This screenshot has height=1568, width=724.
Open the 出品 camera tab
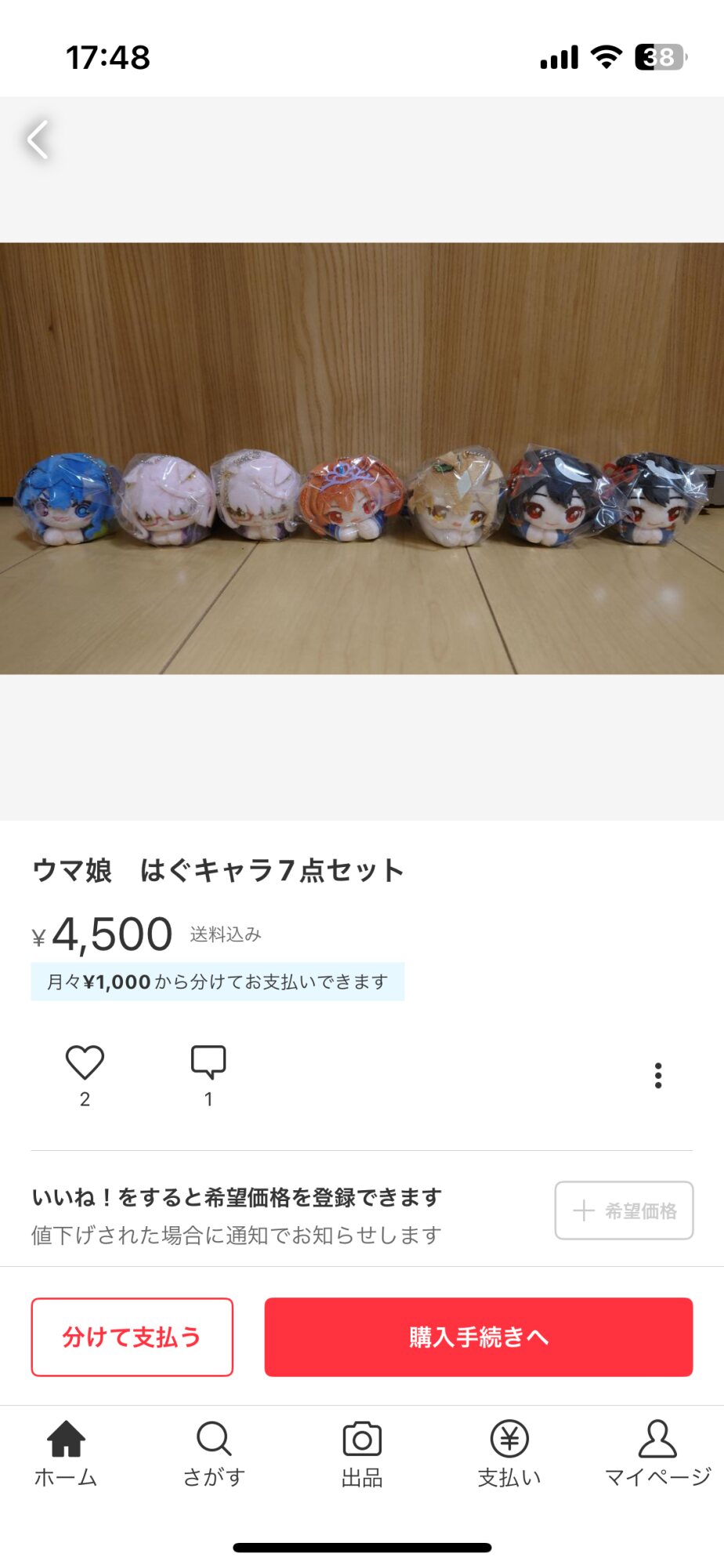(x=362, y=1454)
